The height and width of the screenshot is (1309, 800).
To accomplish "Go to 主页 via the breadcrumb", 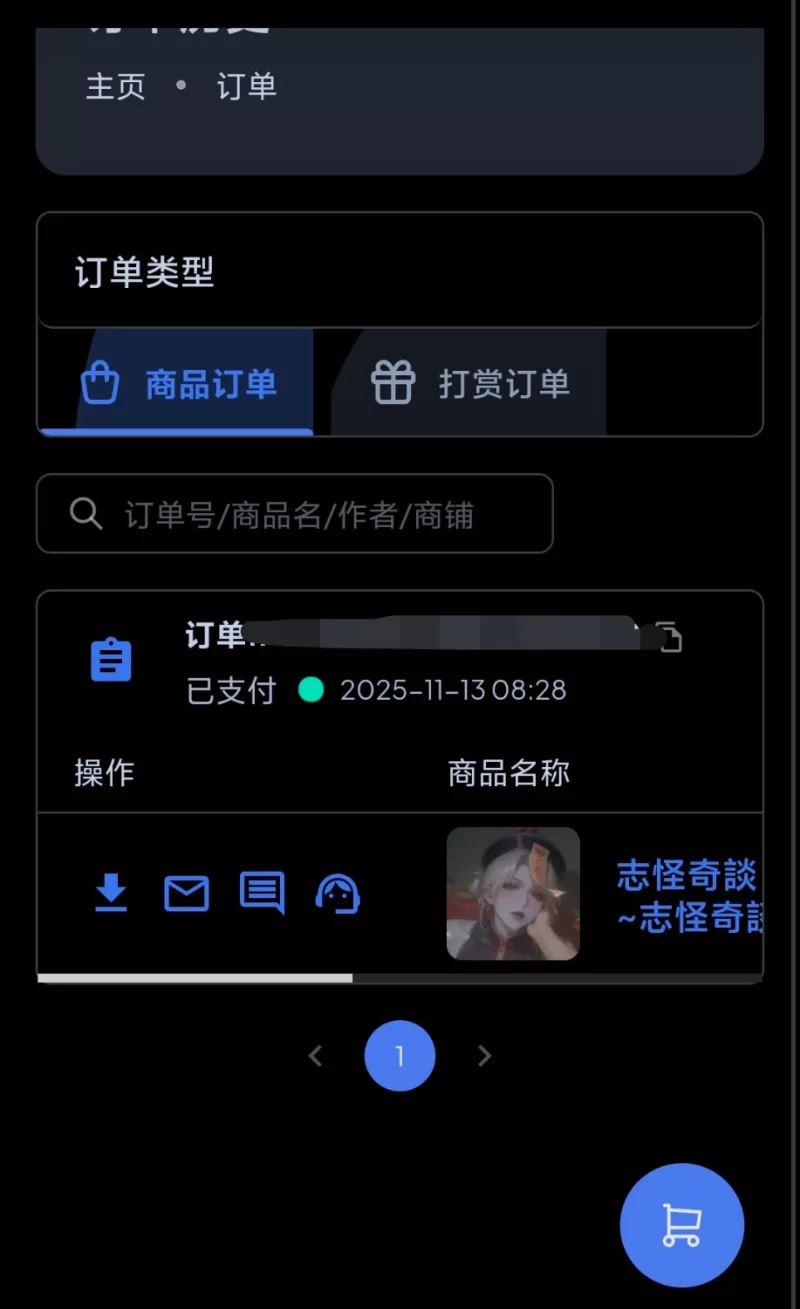I will point(115,87).
